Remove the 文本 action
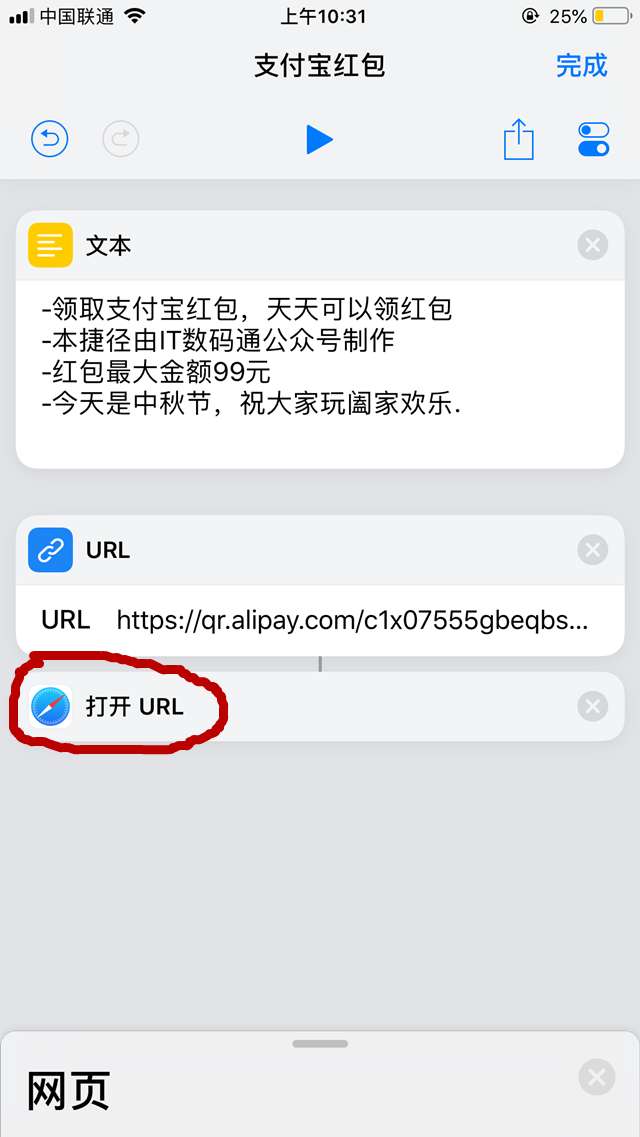This screenshot has width=640, height=1137. point(593,245)
